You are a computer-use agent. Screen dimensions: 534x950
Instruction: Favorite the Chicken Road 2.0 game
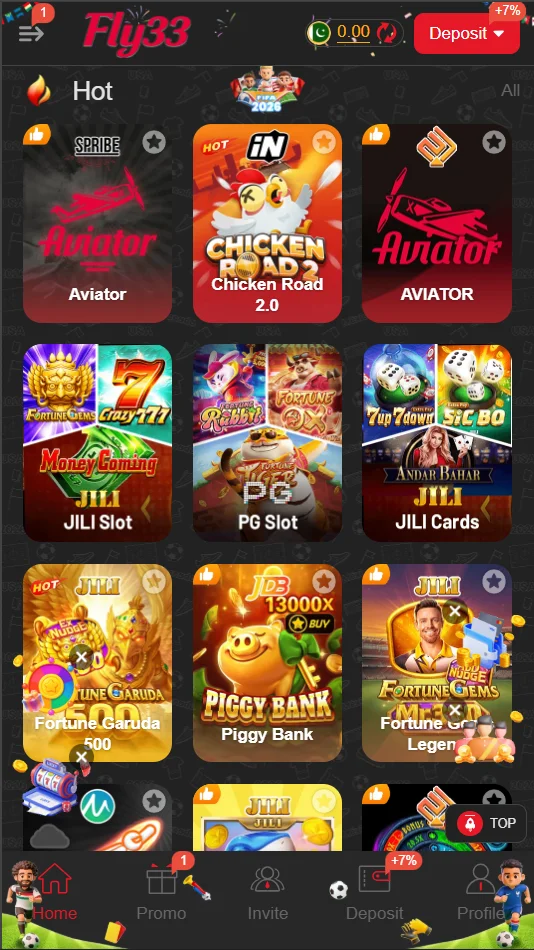[324, 142]
